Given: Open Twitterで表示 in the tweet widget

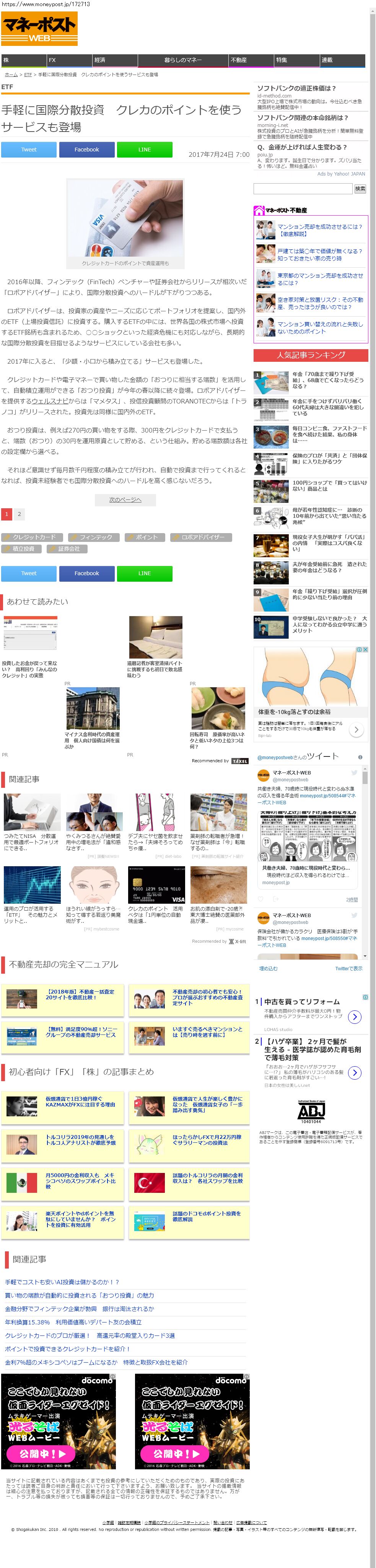Looking at the screenshot, I should [x=348, y=968].
